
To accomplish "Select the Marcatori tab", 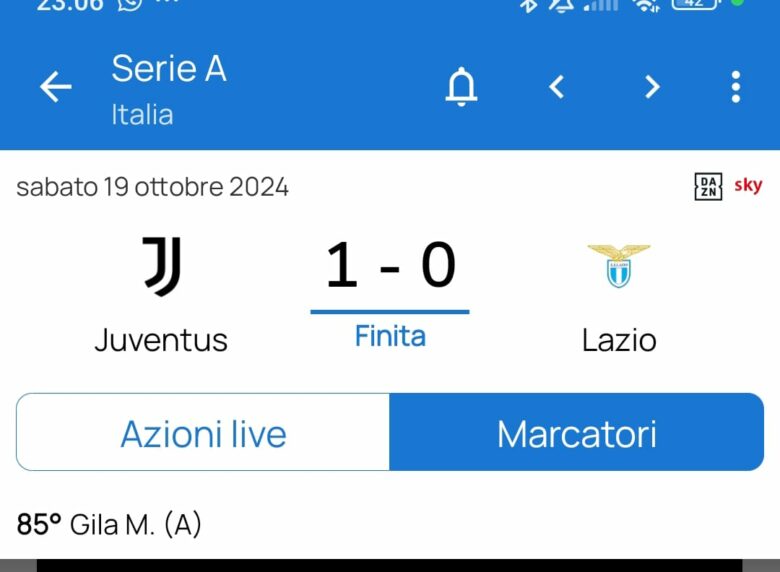I will click(576, 433).
